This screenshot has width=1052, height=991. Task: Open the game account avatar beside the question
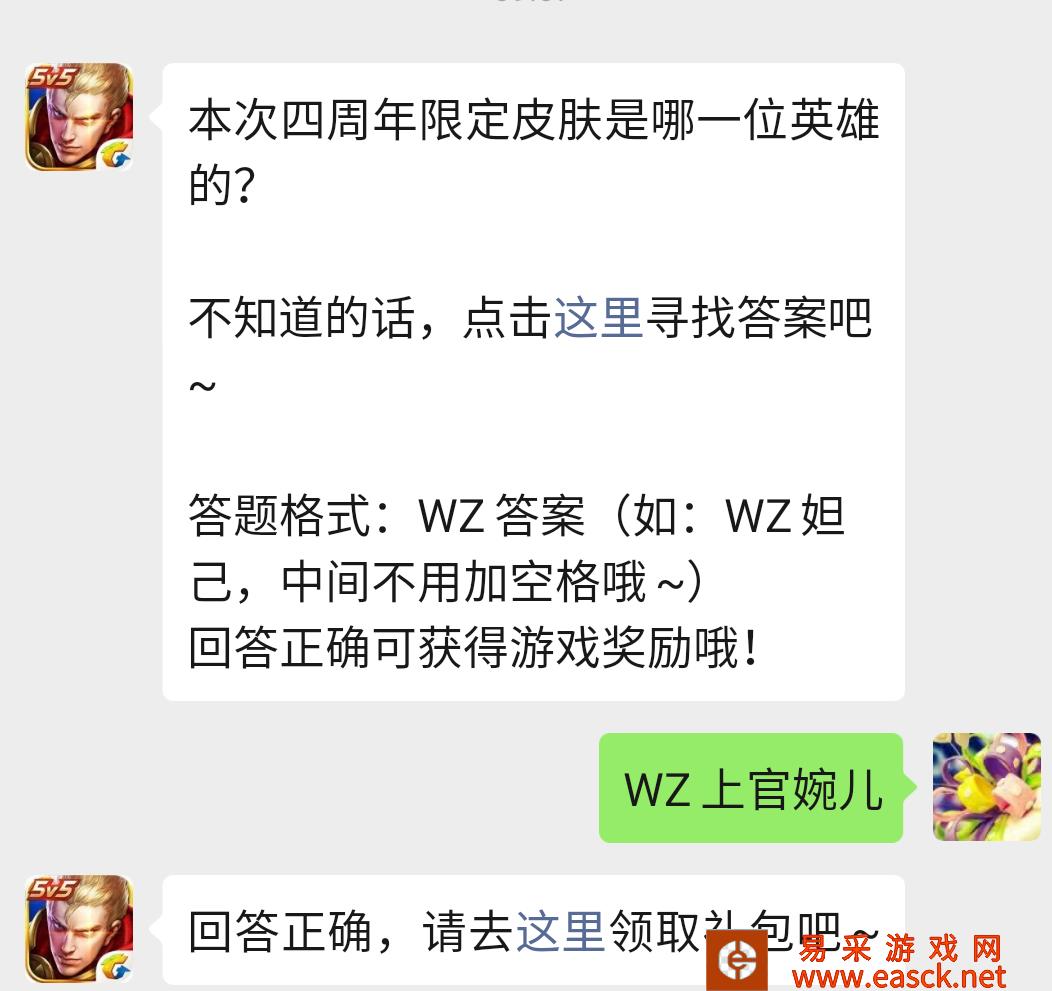80,117
